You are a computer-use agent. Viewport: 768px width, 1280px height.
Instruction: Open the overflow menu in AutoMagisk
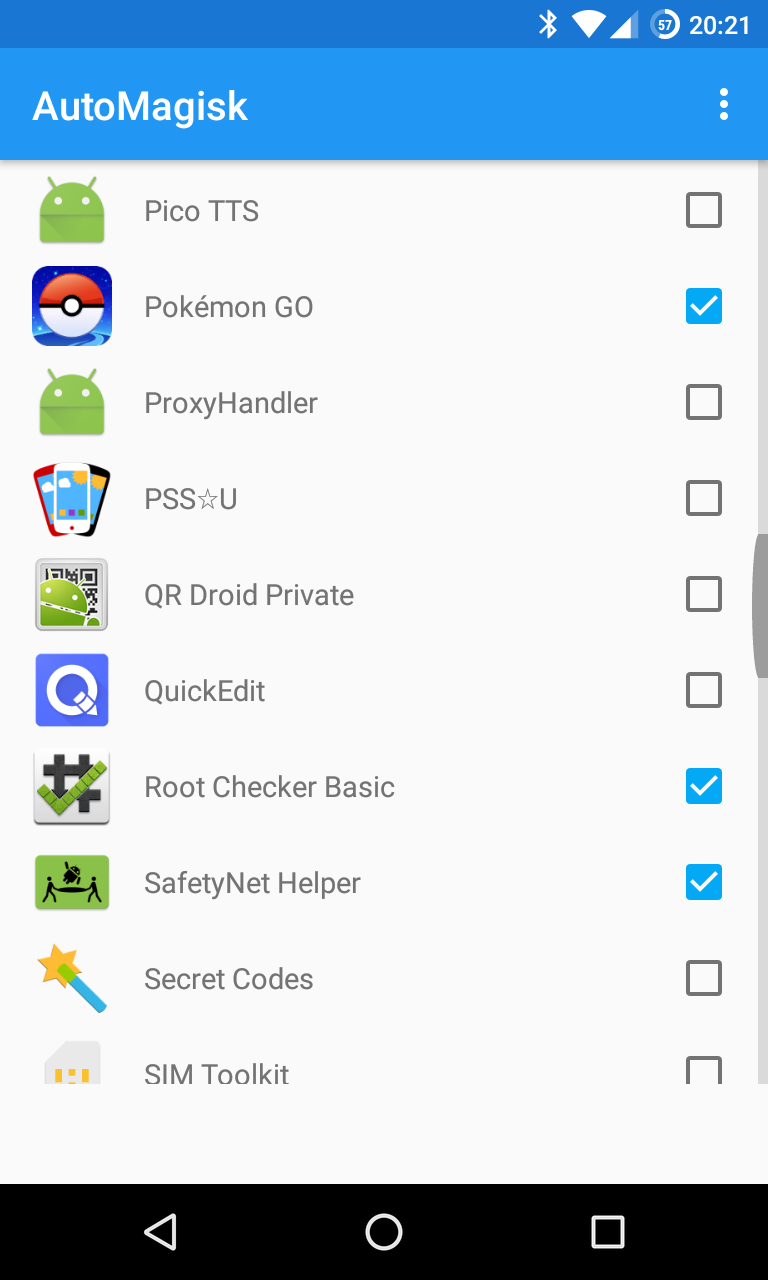(x=723, y=105)
